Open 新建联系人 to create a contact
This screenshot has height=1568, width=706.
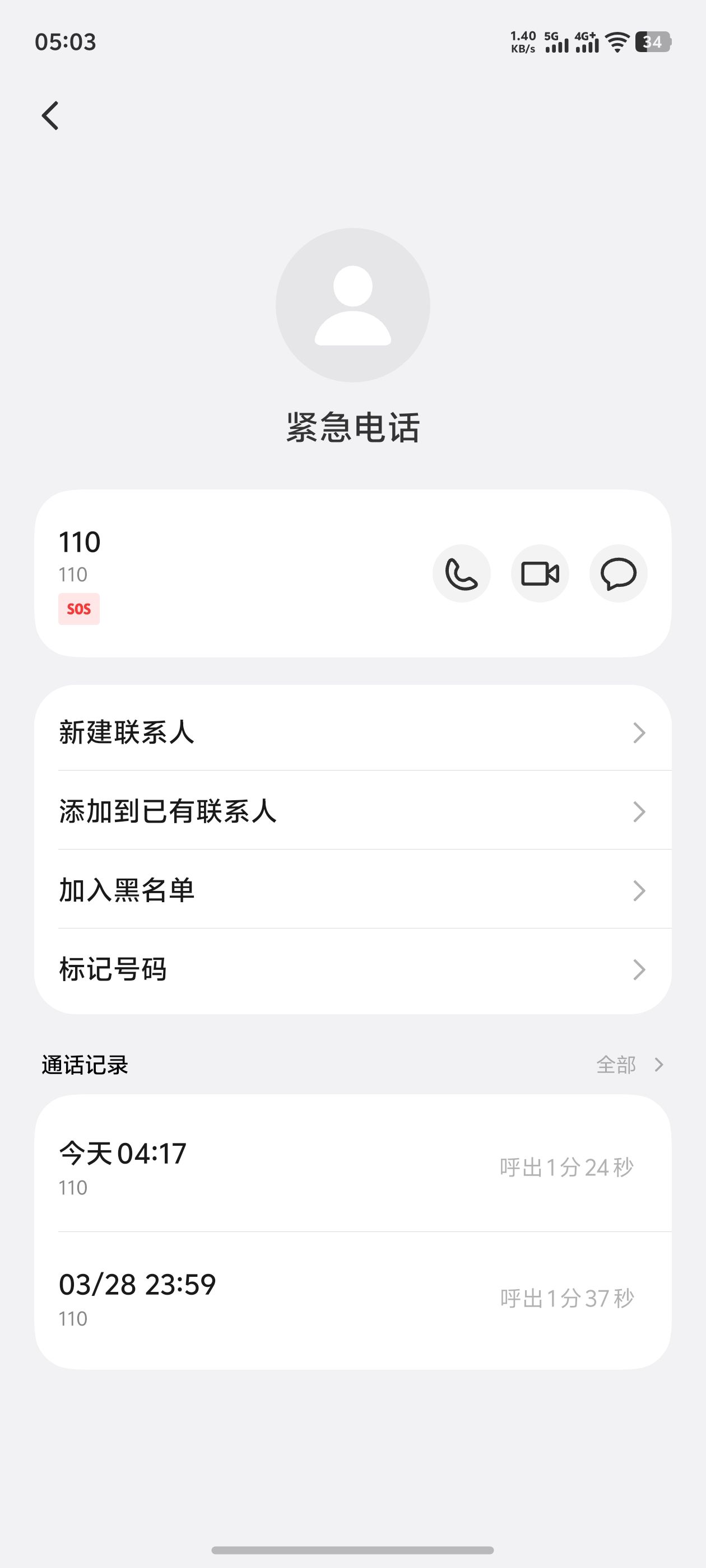click(352, 732)
